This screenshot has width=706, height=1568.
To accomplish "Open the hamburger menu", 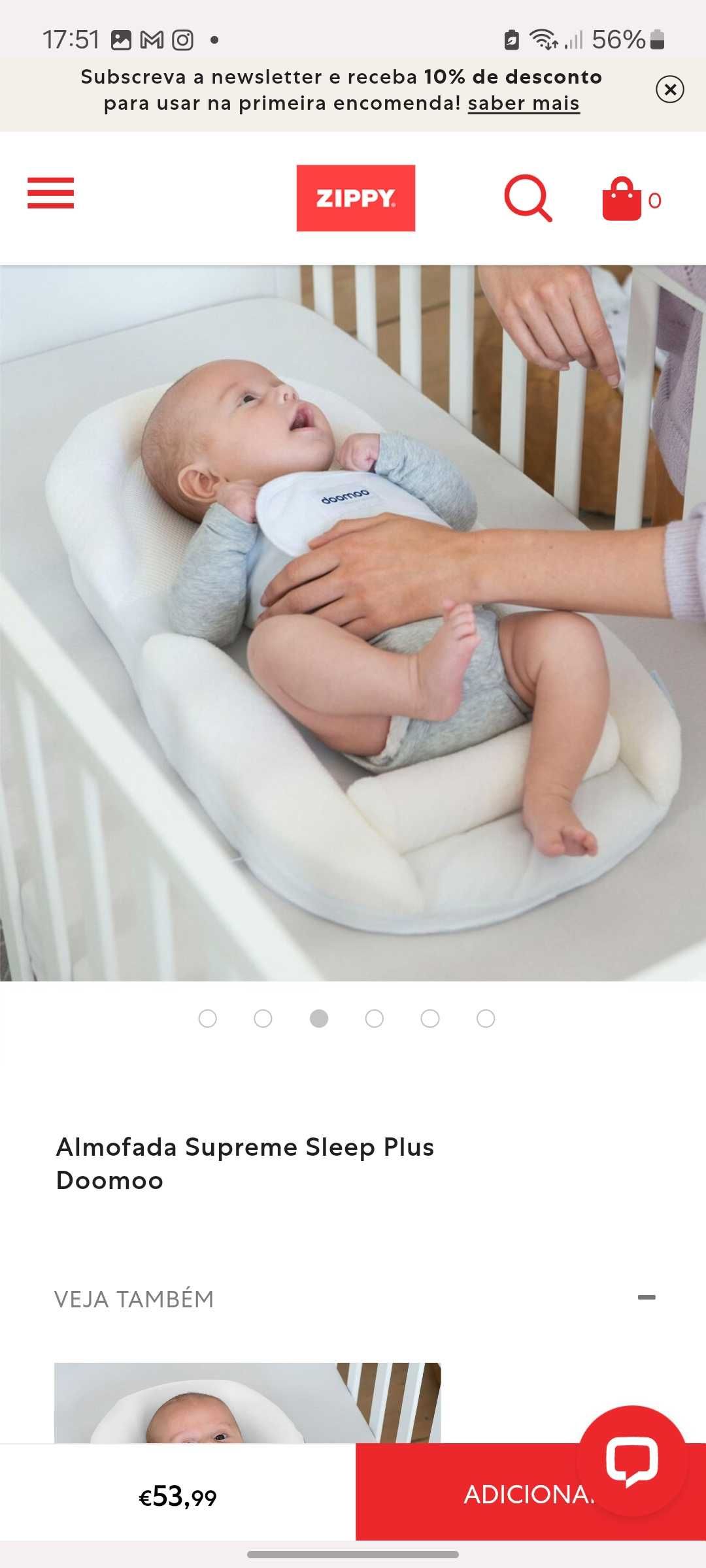I will pyautogui.click(x=50, y=193).
